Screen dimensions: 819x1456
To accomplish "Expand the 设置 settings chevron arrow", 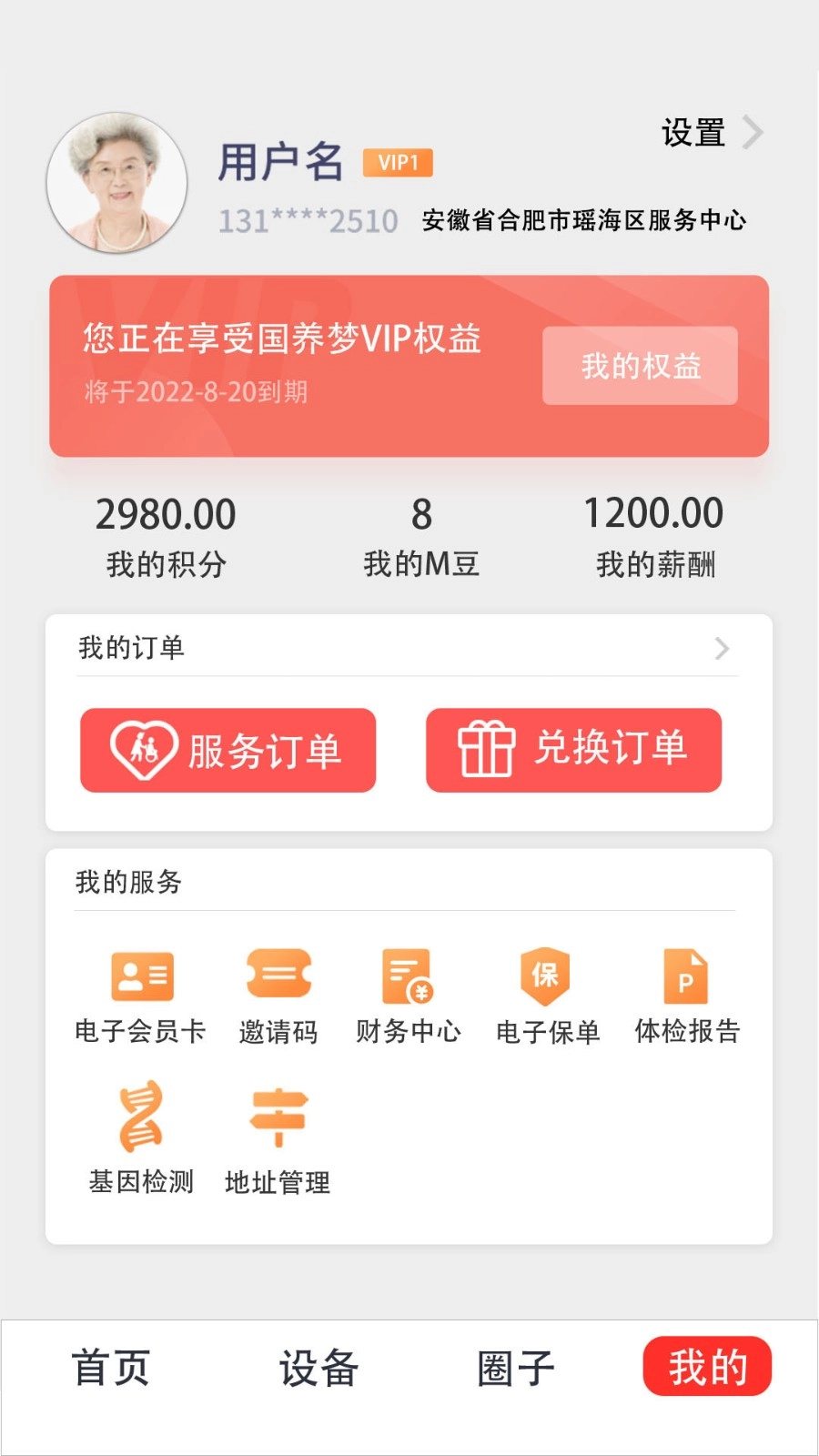I will coord(753,133).
